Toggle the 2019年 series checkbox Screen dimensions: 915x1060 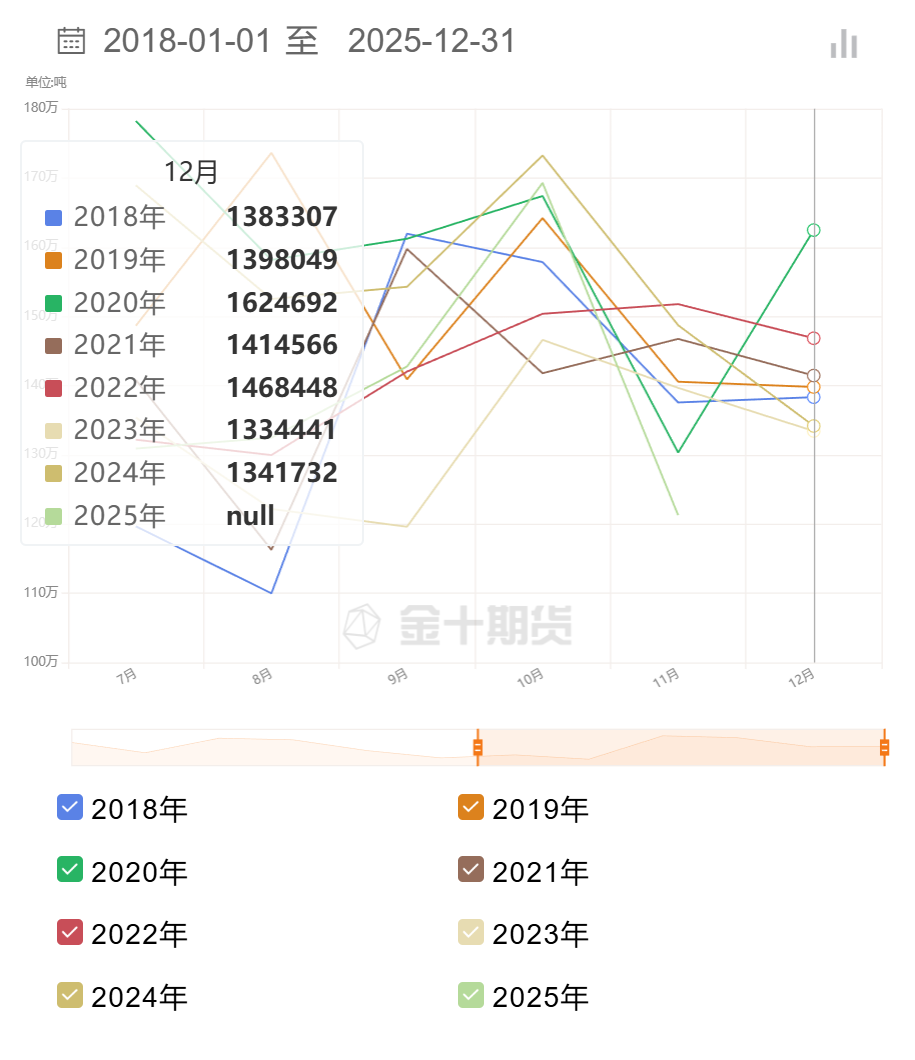pos(471,807)
